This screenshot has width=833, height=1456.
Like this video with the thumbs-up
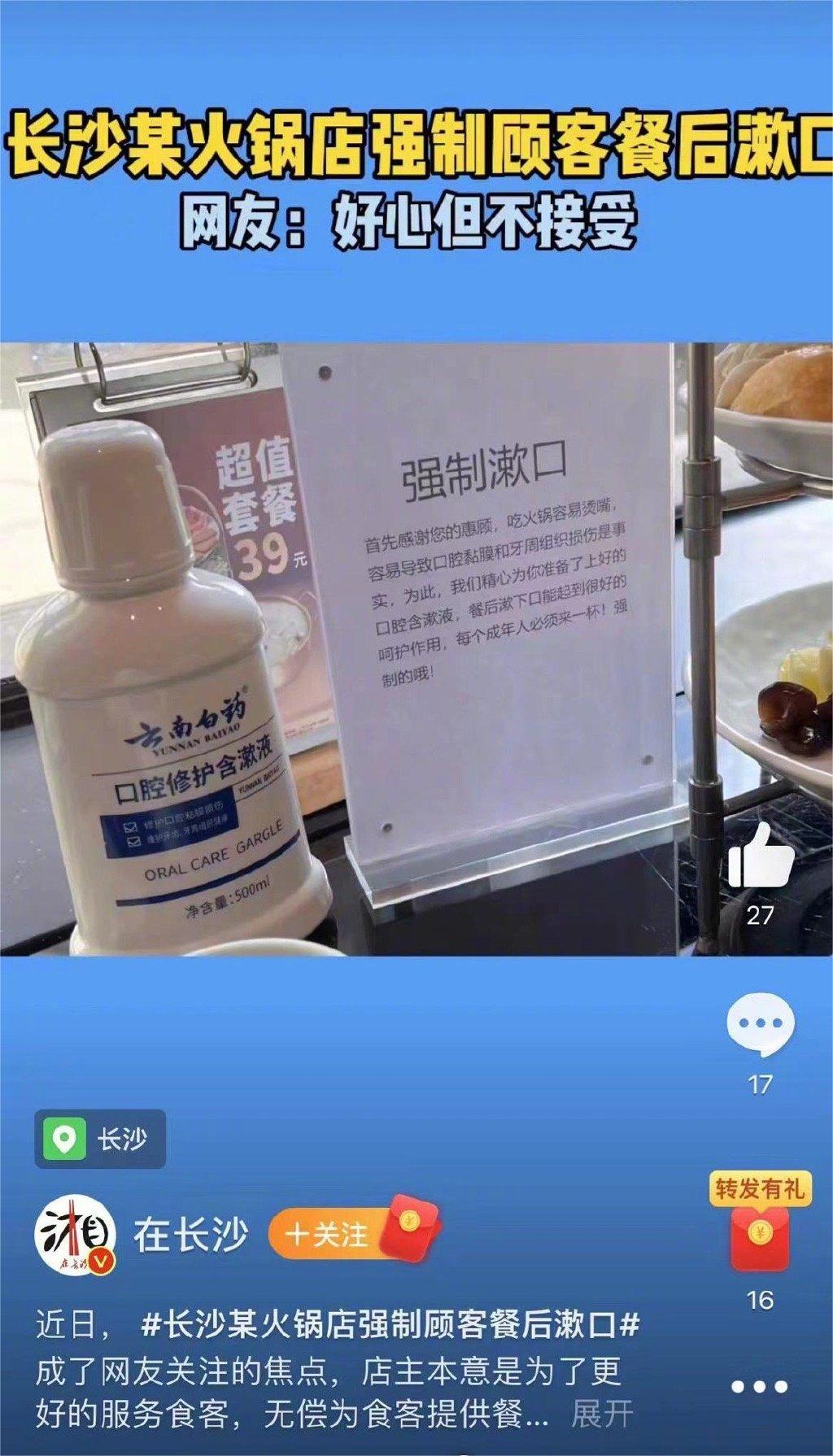pyautogui.click(x=760, y=856)
